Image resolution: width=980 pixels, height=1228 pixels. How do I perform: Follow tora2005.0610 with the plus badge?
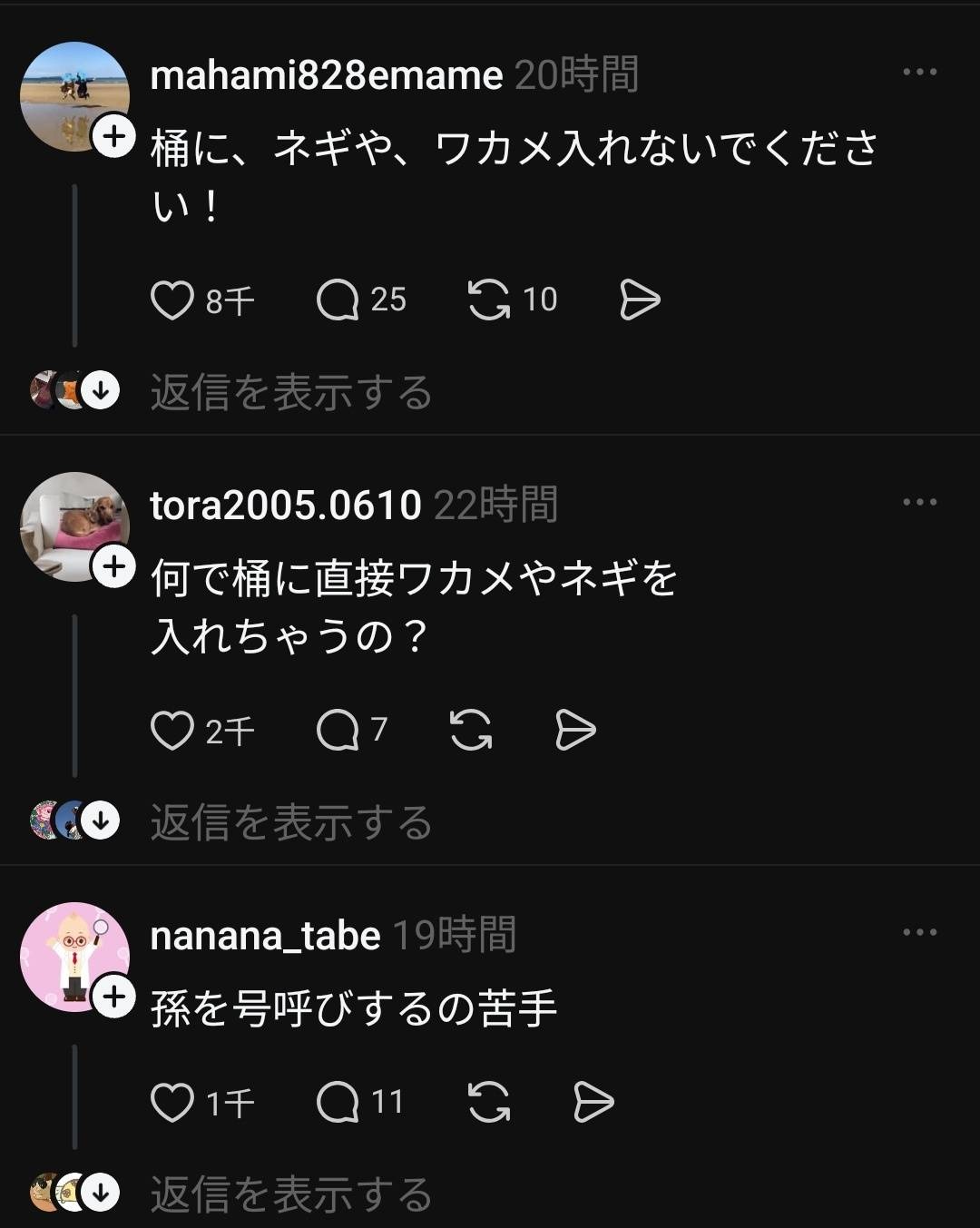[114, 567]
